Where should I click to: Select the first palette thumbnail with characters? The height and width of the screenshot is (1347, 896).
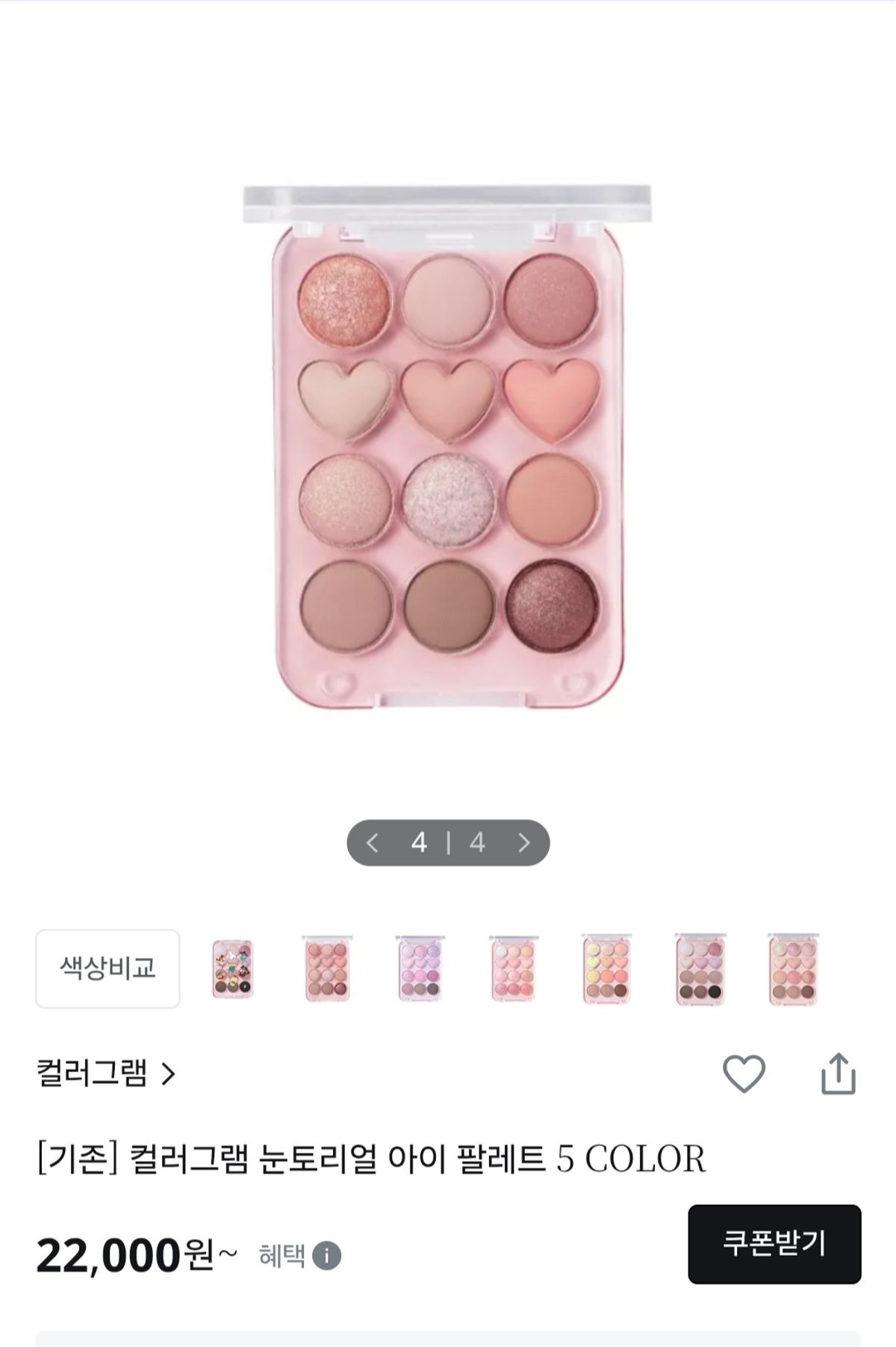coord(233,968)
